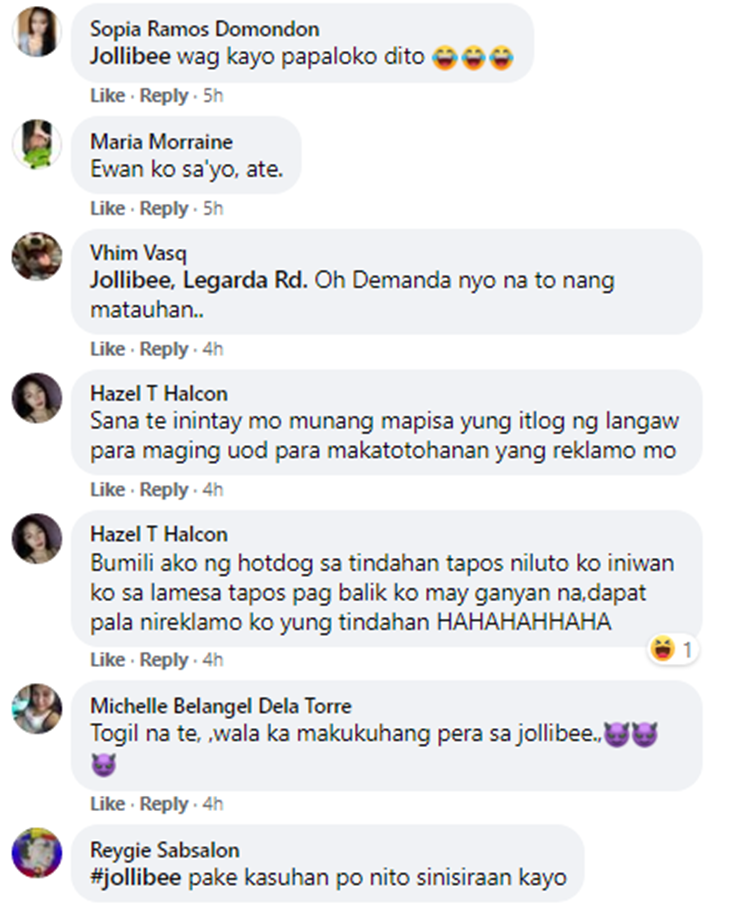The width and height of the screenshot is (750, 908).
Task: Like Hazel's hotdog sa tindahan comment
Action: point(106,660)
